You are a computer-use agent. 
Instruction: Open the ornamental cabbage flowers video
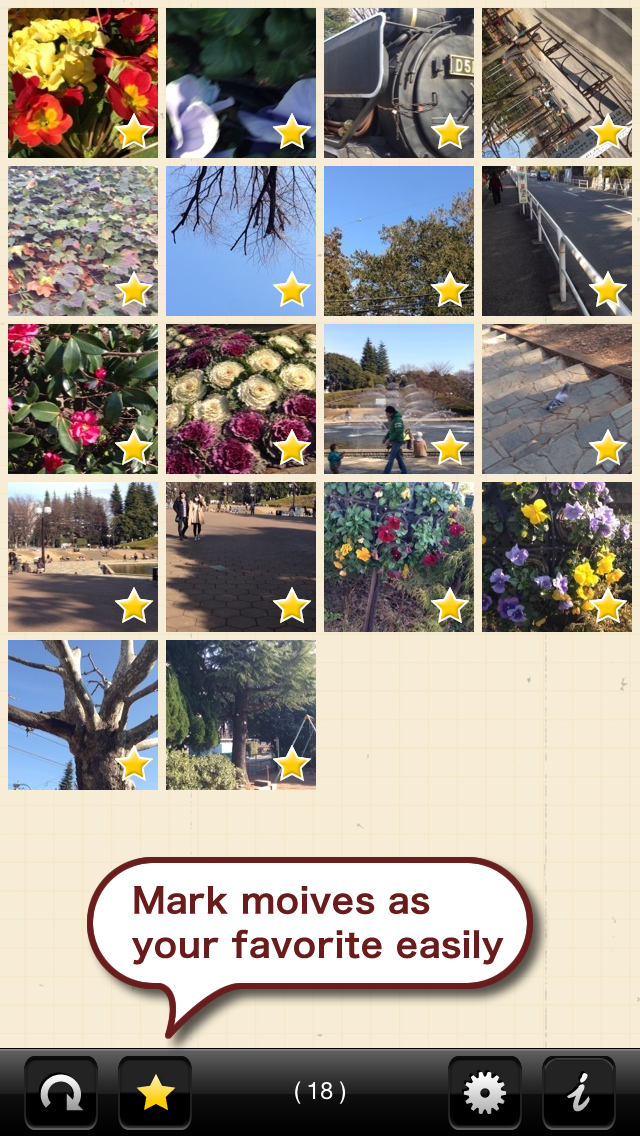point(241,398)
